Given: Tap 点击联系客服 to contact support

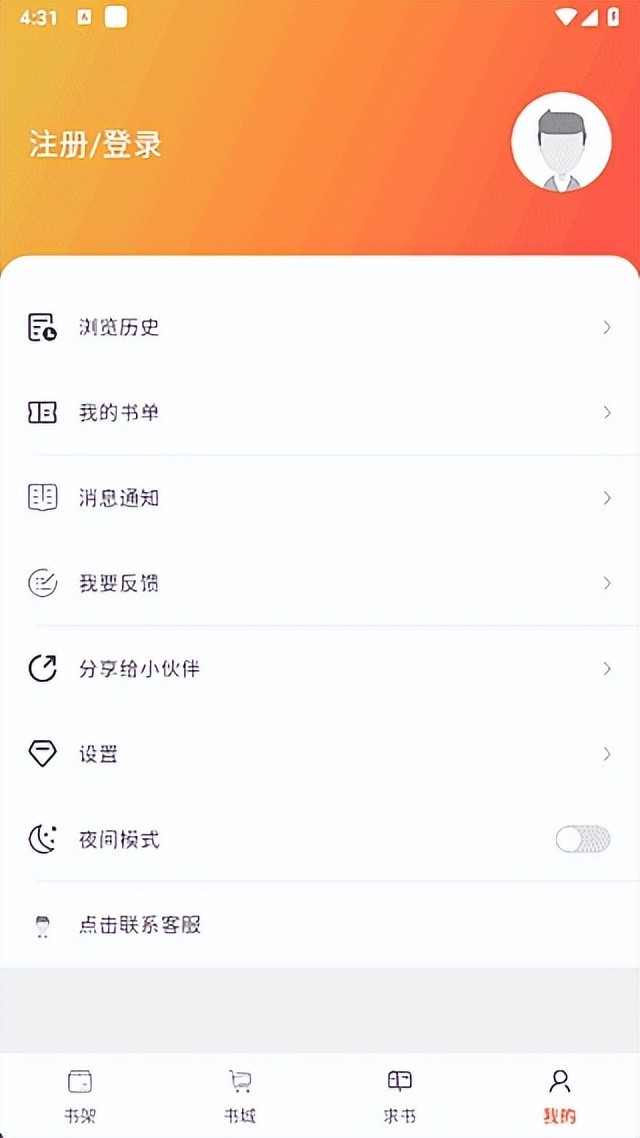Looking at the screenshot, I should tap(140, 924).
